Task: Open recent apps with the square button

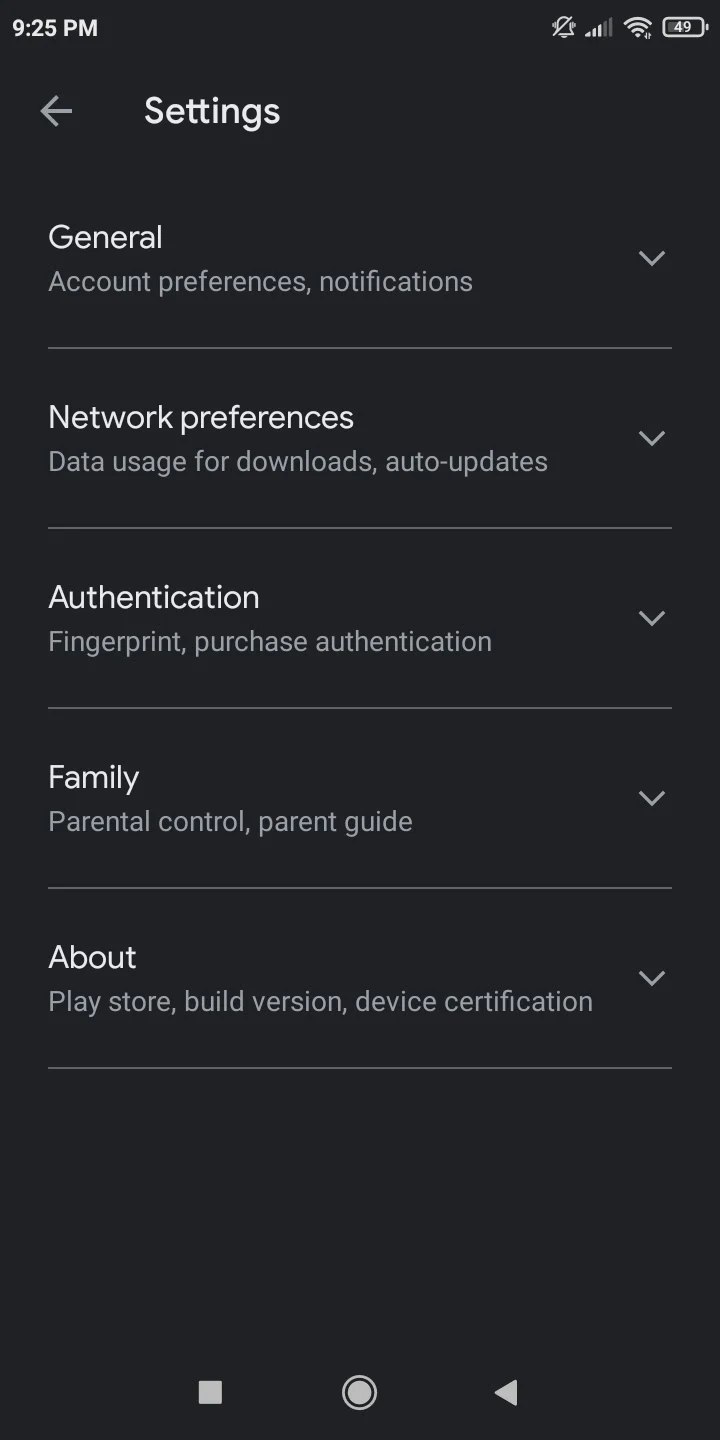Action: click(210, 1392)
